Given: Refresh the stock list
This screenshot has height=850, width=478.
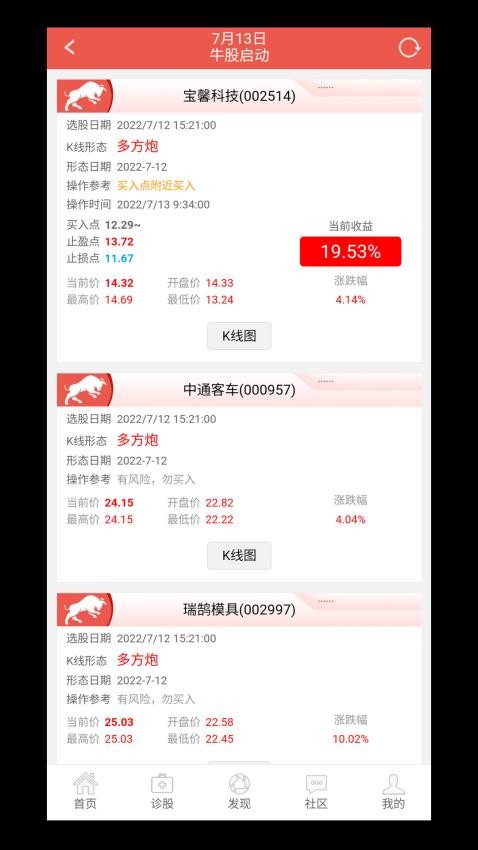Looking at the screenshot, I should click(409, 48).
